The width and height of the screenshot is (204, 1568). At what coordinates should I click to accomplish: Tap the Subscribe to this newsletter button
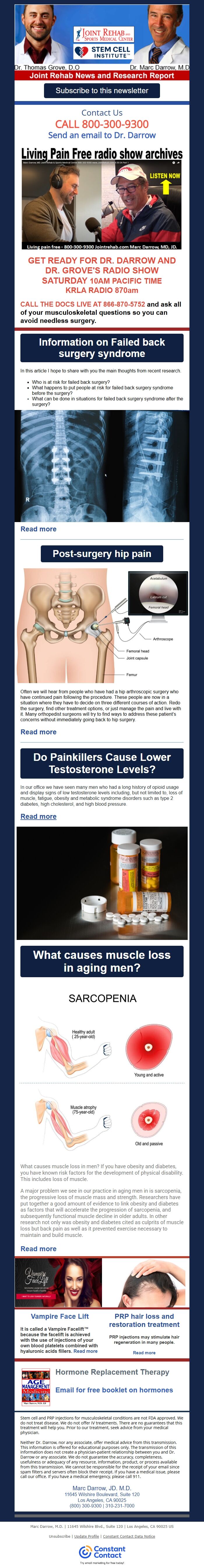[x=102, y=90]
